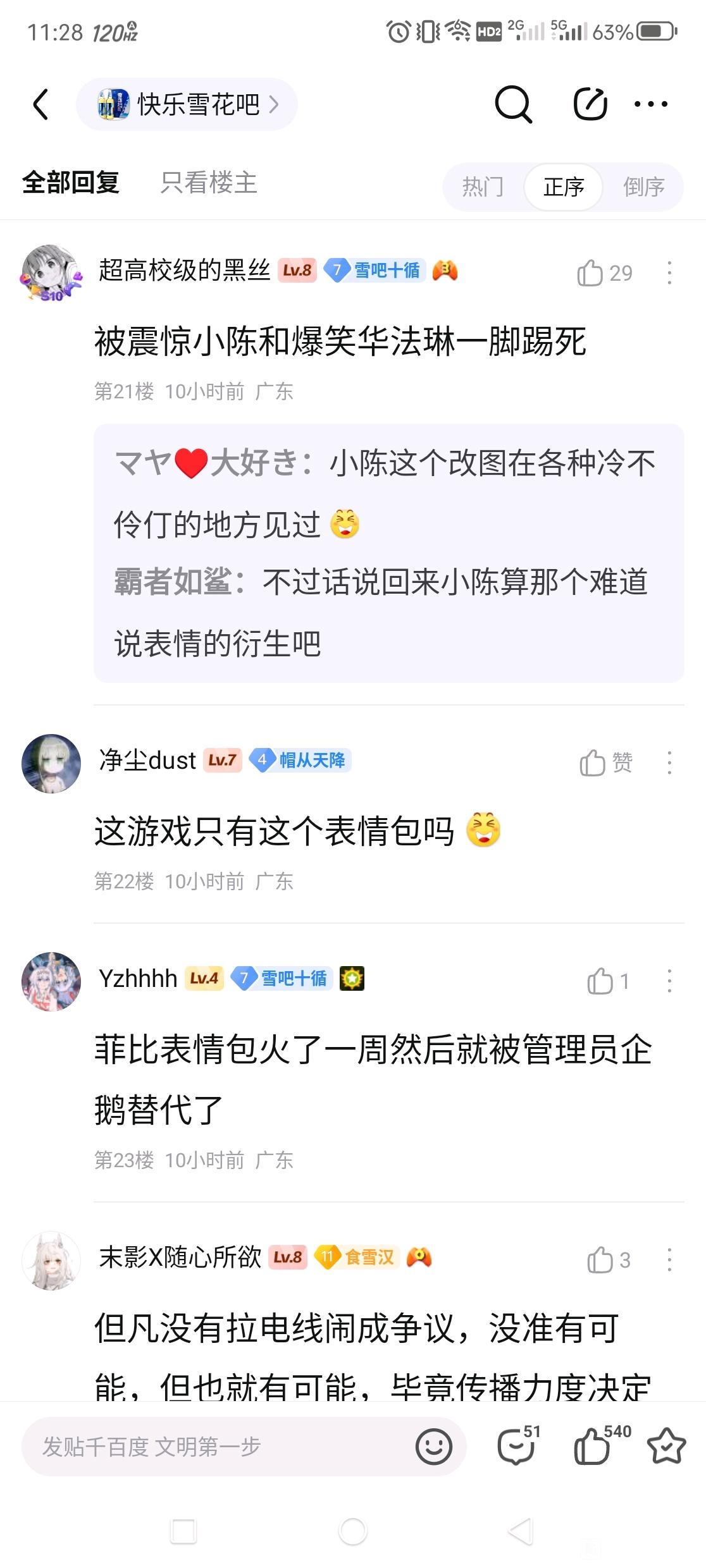Screen dimensions: 706x1568
Task: Open the comments icon showing 51
Action: point(517,1447)
